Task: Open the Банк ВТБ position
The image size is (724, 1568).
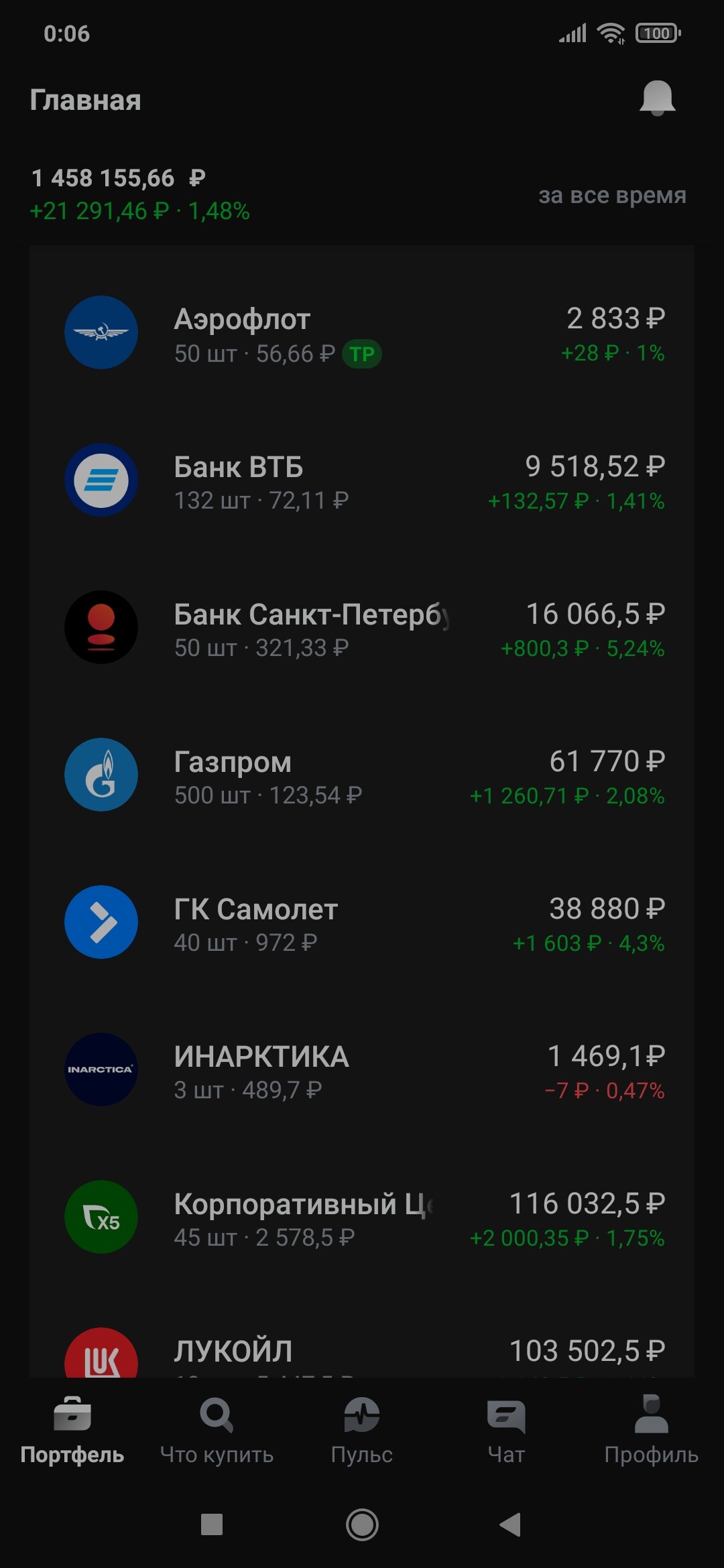Action: point(362,481)
